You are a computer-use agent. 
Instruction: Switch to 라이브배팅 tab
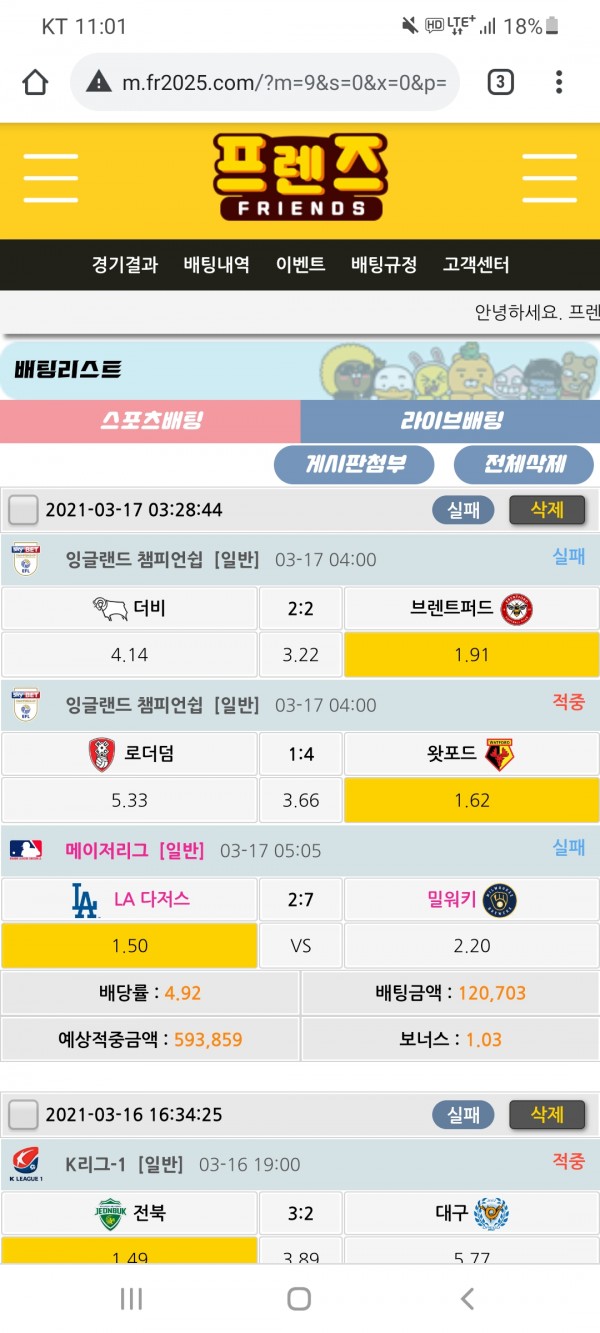pyautogui.click(x=451, y=421)
